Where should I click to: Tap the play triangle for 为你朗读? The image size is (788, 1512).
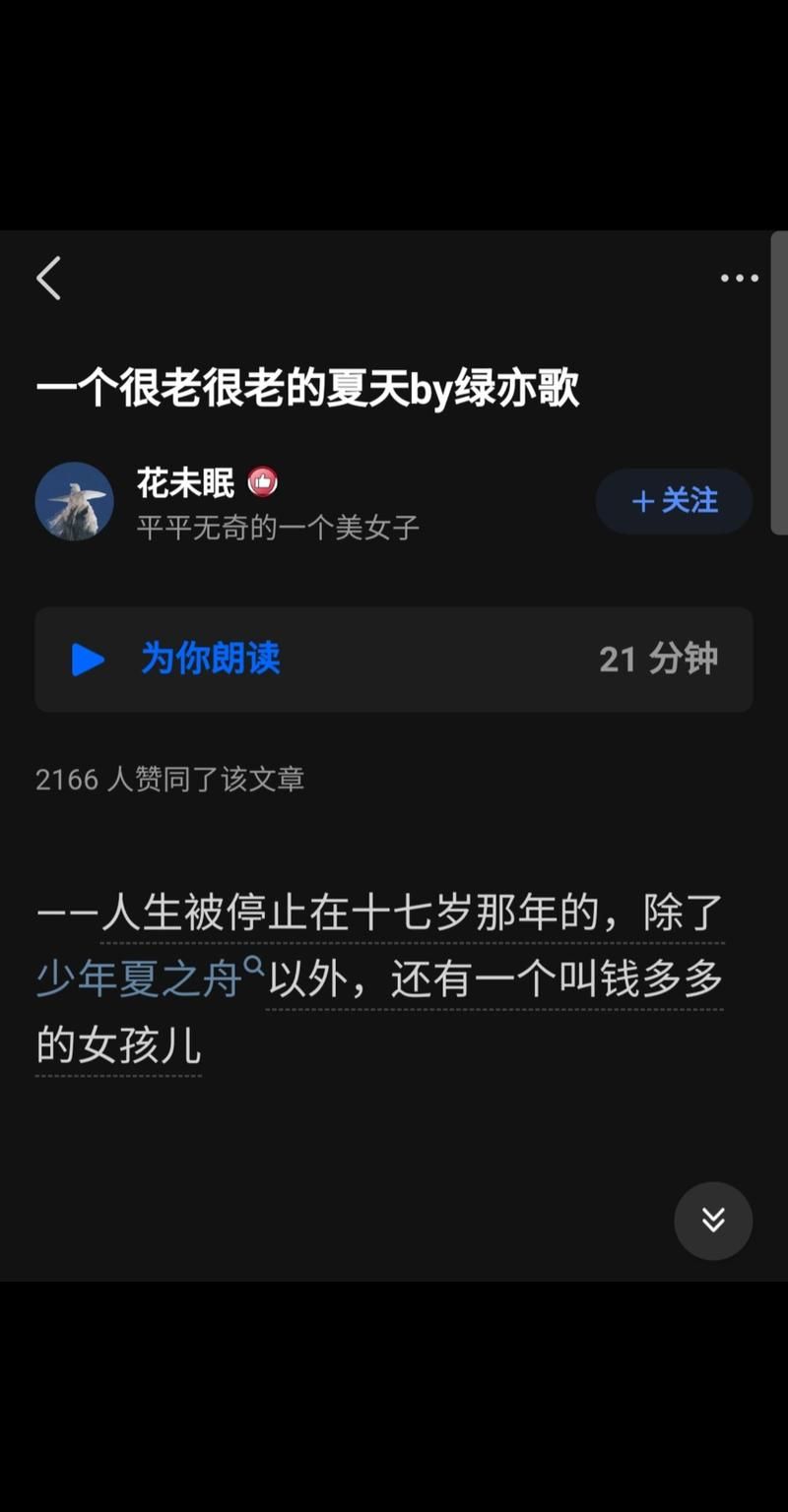[x=88, y=660]
